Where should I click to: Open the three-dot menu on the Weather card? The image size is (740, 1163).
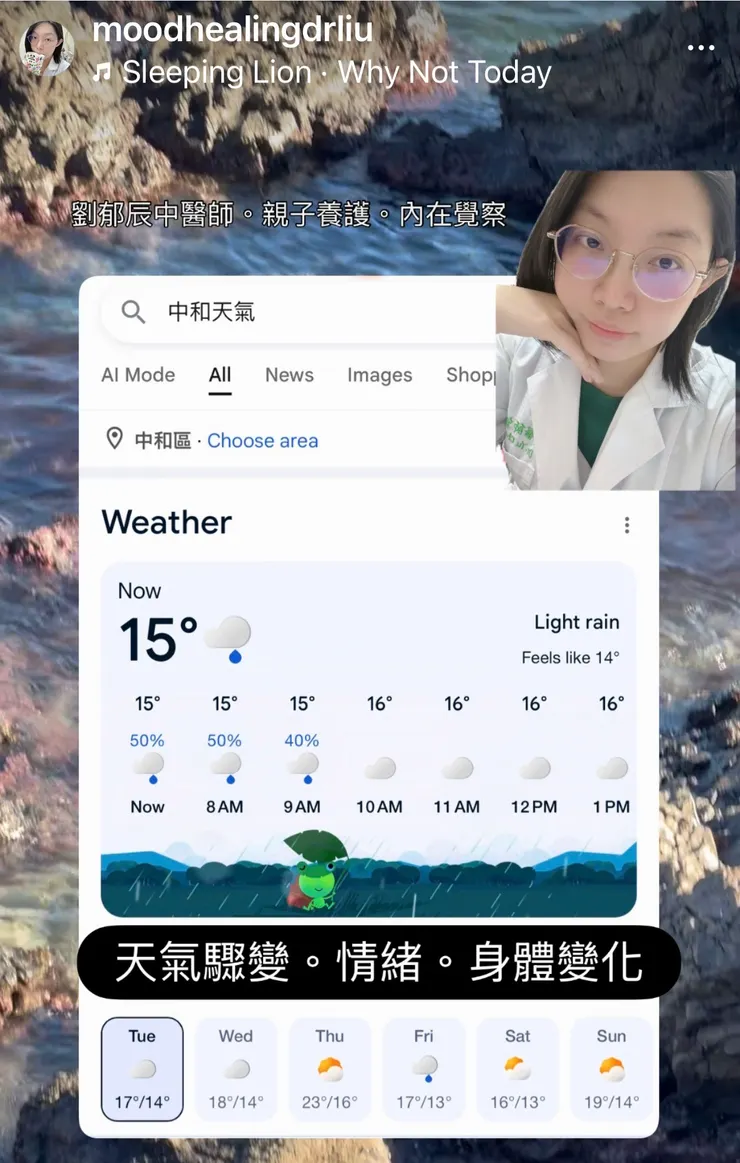point(627,524)
